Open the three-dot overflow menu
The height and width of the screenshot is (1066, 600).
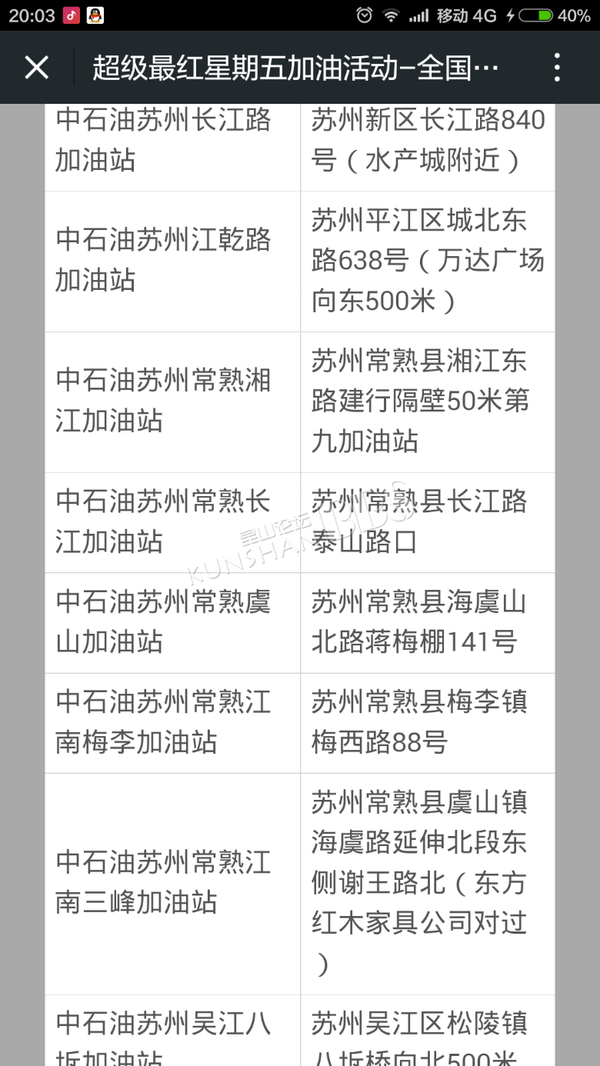(x=557, y=67)
